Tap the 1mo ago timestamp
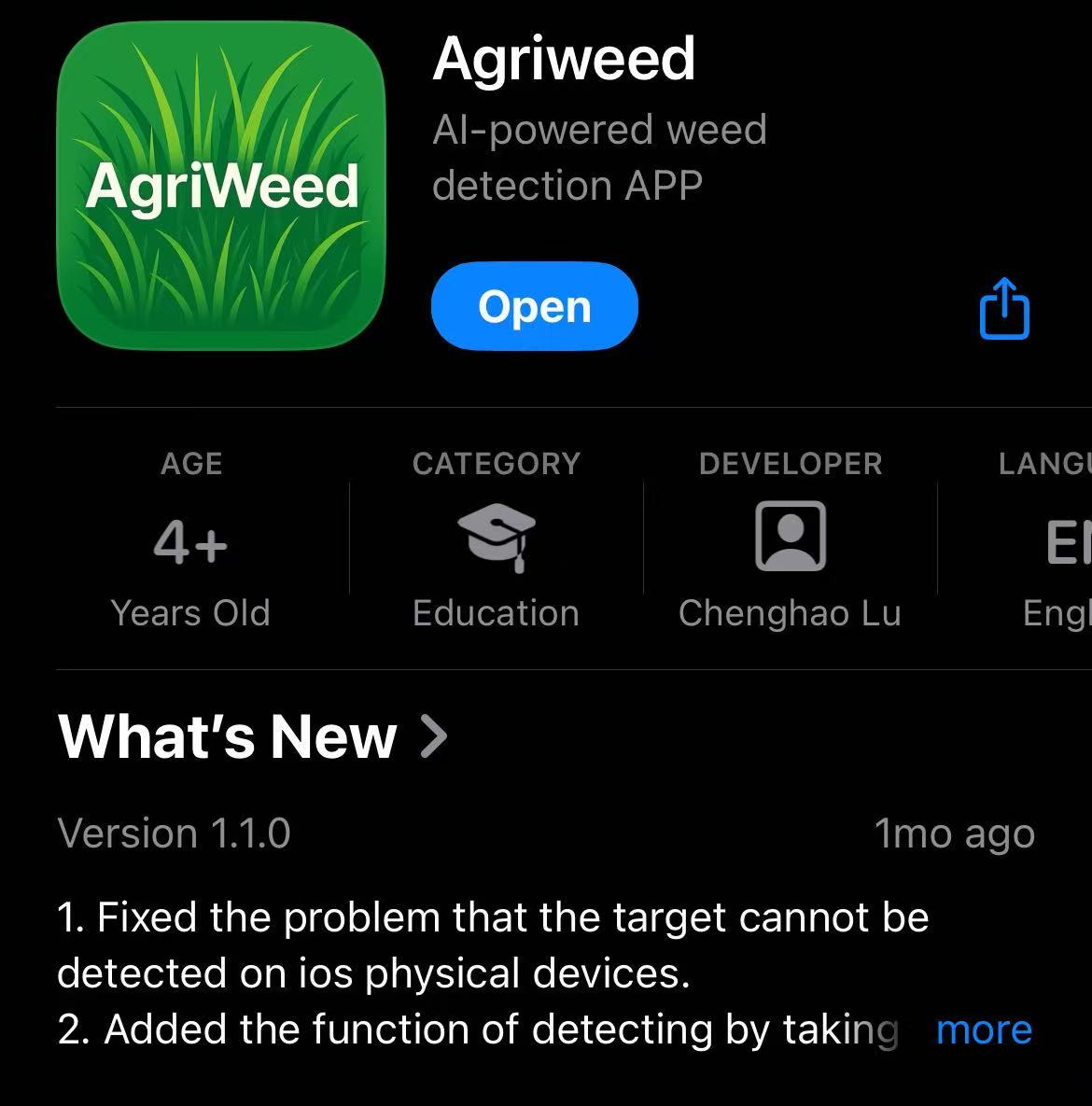Image resolution: width=1092 pixels, height=1106 pixels. (x=953, y=833)
